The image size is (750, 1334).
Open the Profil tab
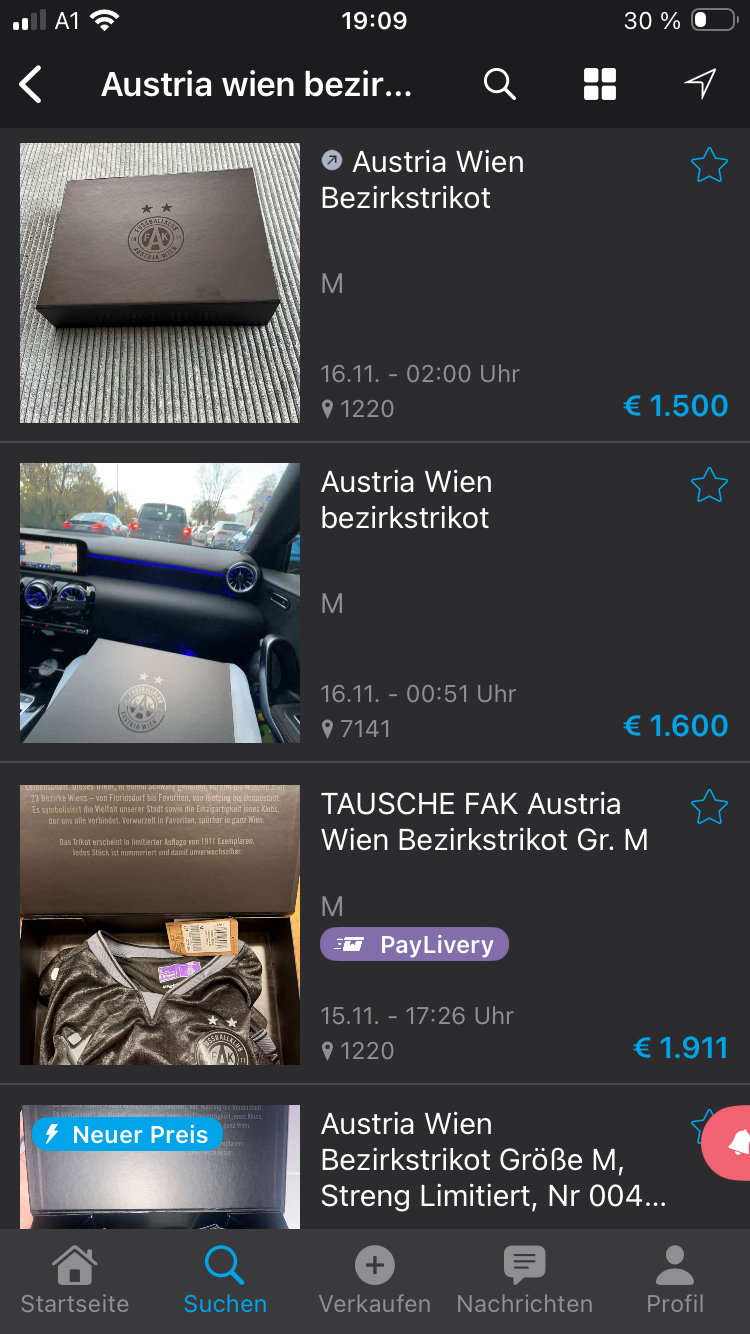675,1280
